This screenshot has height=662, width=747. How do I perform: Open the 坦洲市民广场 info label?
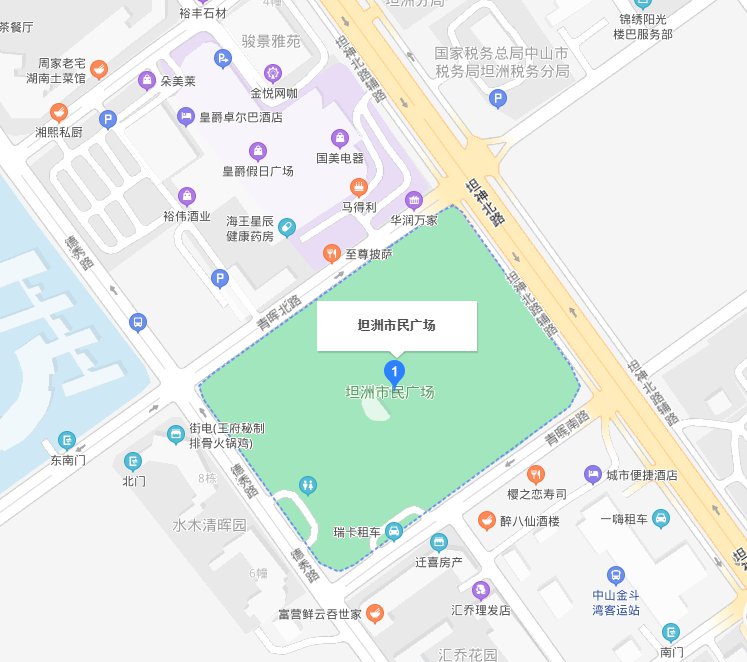pyautogui.click(x=396, y=326)
